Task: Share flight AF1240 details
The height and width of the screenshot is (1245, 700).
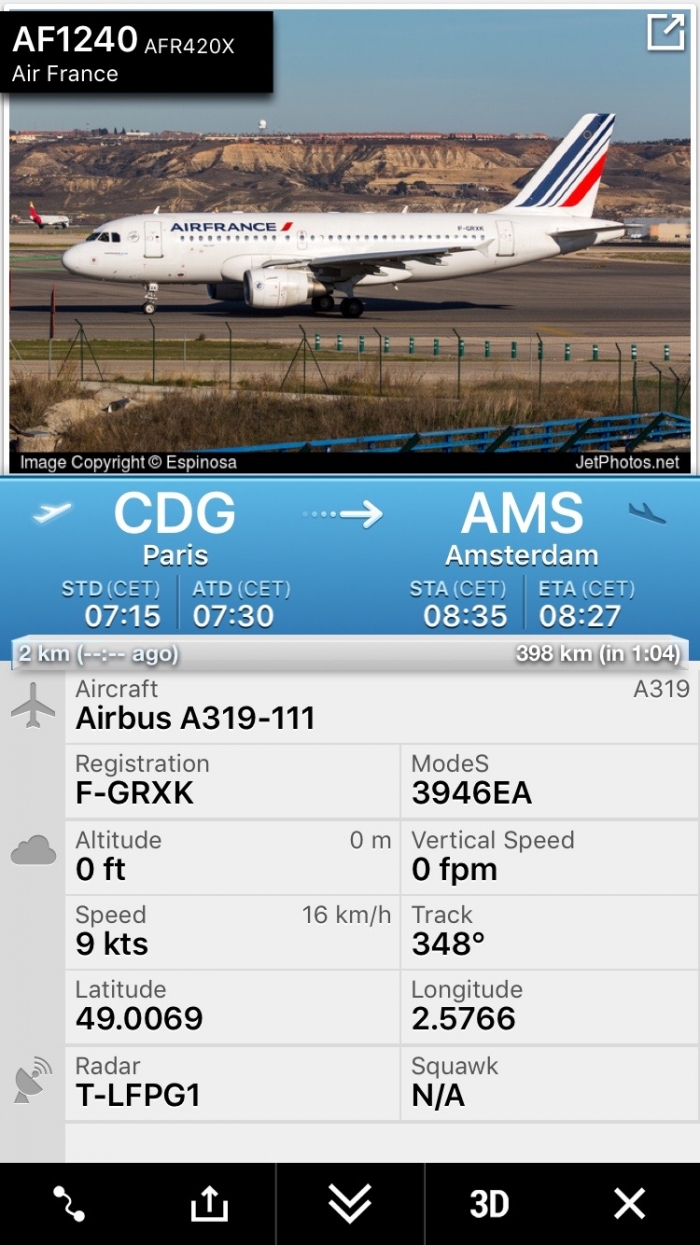Action: (x=209, y=1203)
